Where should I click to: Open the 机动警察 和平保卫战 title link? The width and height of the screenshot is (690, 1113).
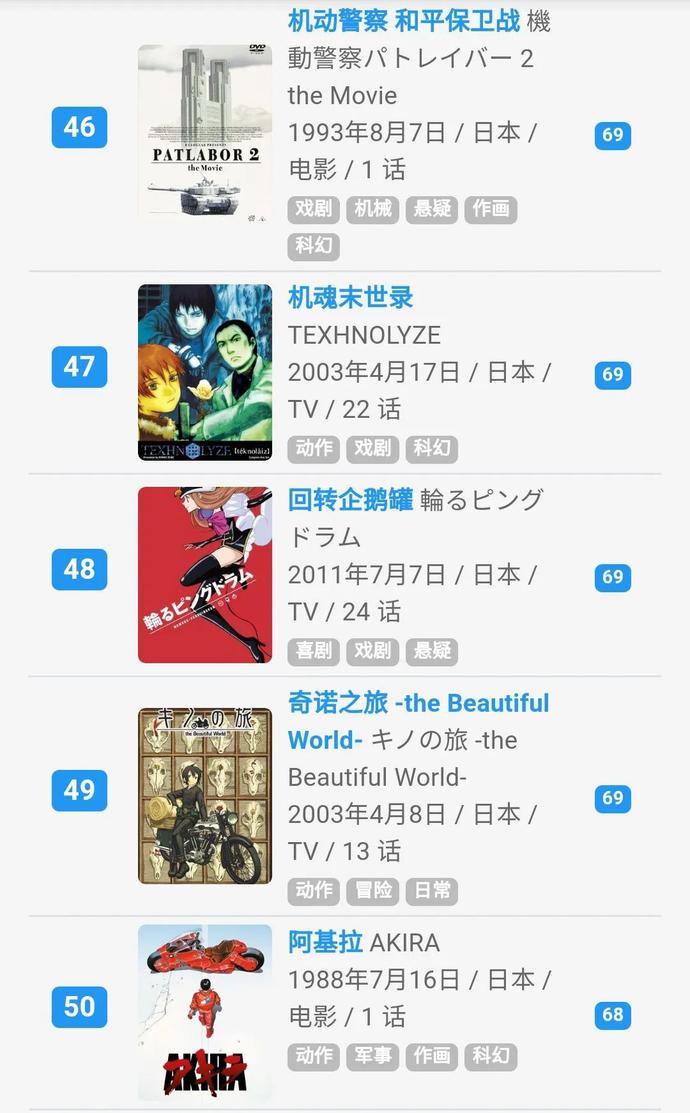tap(404, 21)
